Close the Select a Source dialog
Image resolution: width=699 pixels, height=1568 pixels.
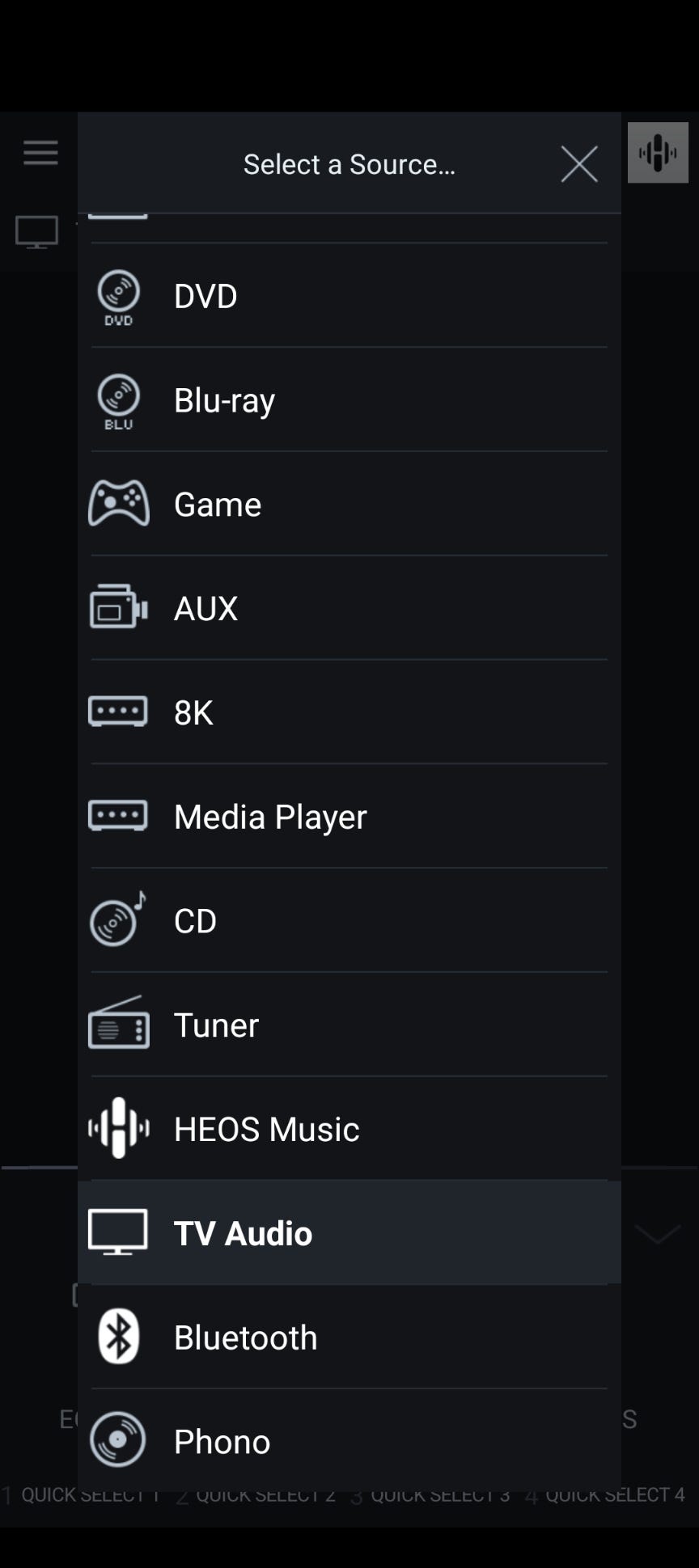(579, 164)
